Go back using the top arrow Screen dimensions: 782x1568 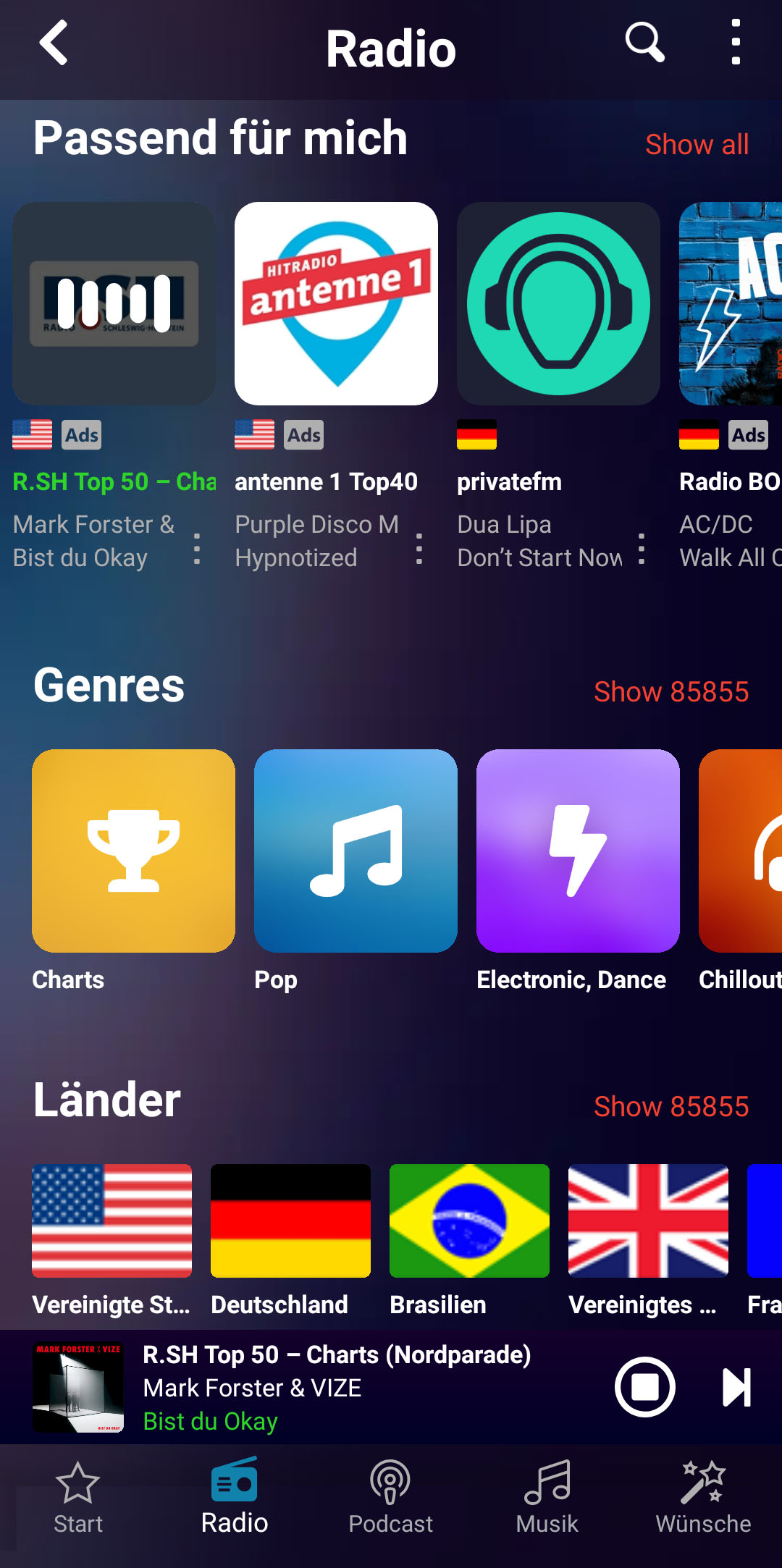click(54, 43)
